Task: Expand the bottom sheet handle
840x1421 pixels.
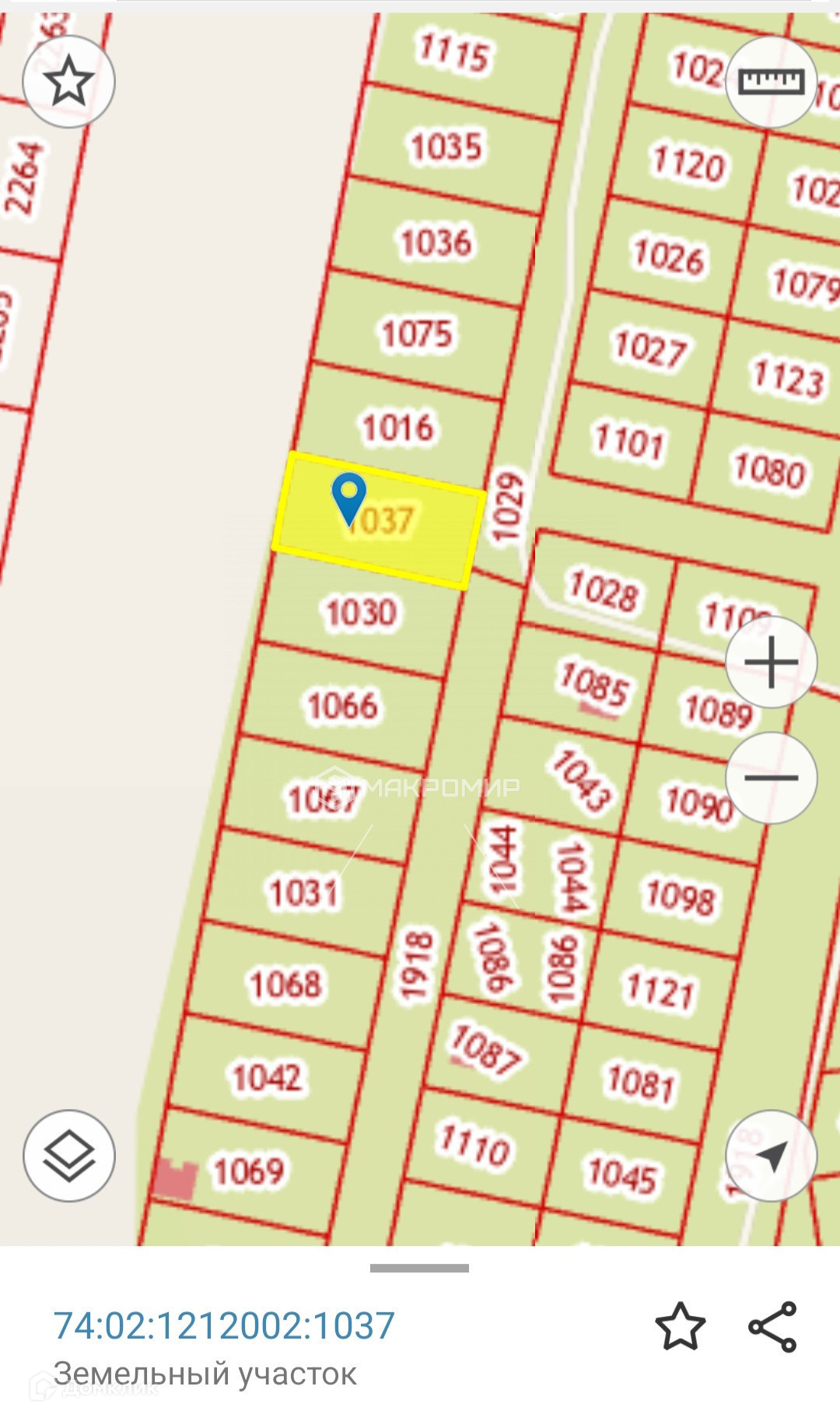Action: tap(419, 1269)
